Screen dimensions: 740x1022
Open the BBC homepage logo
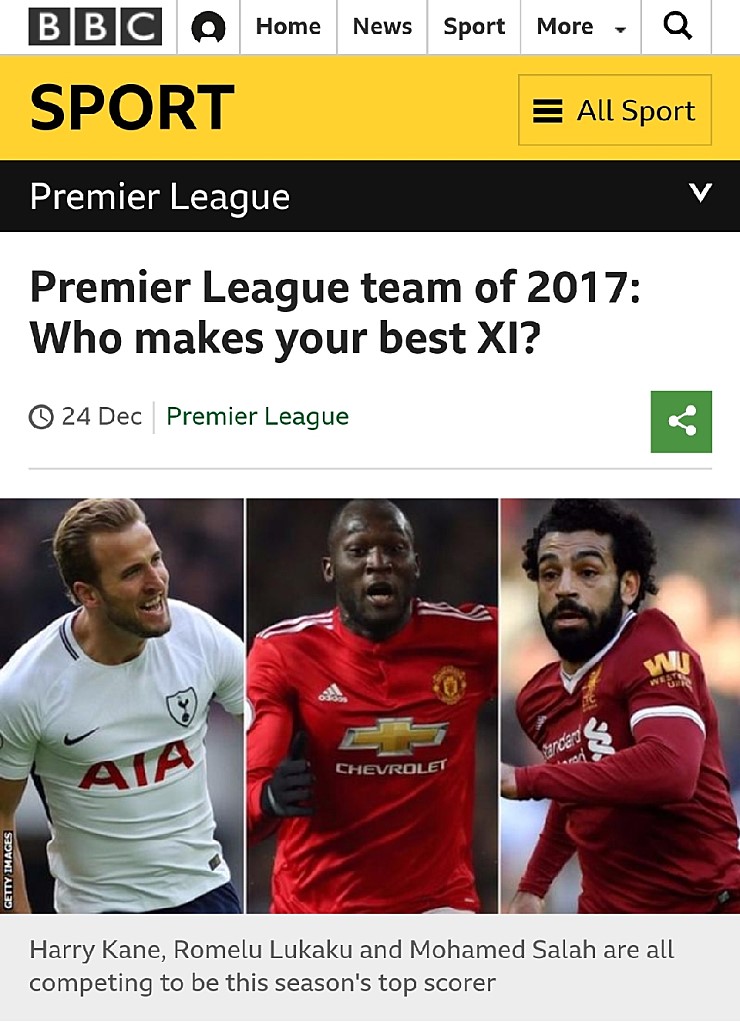tap(95, 27)
